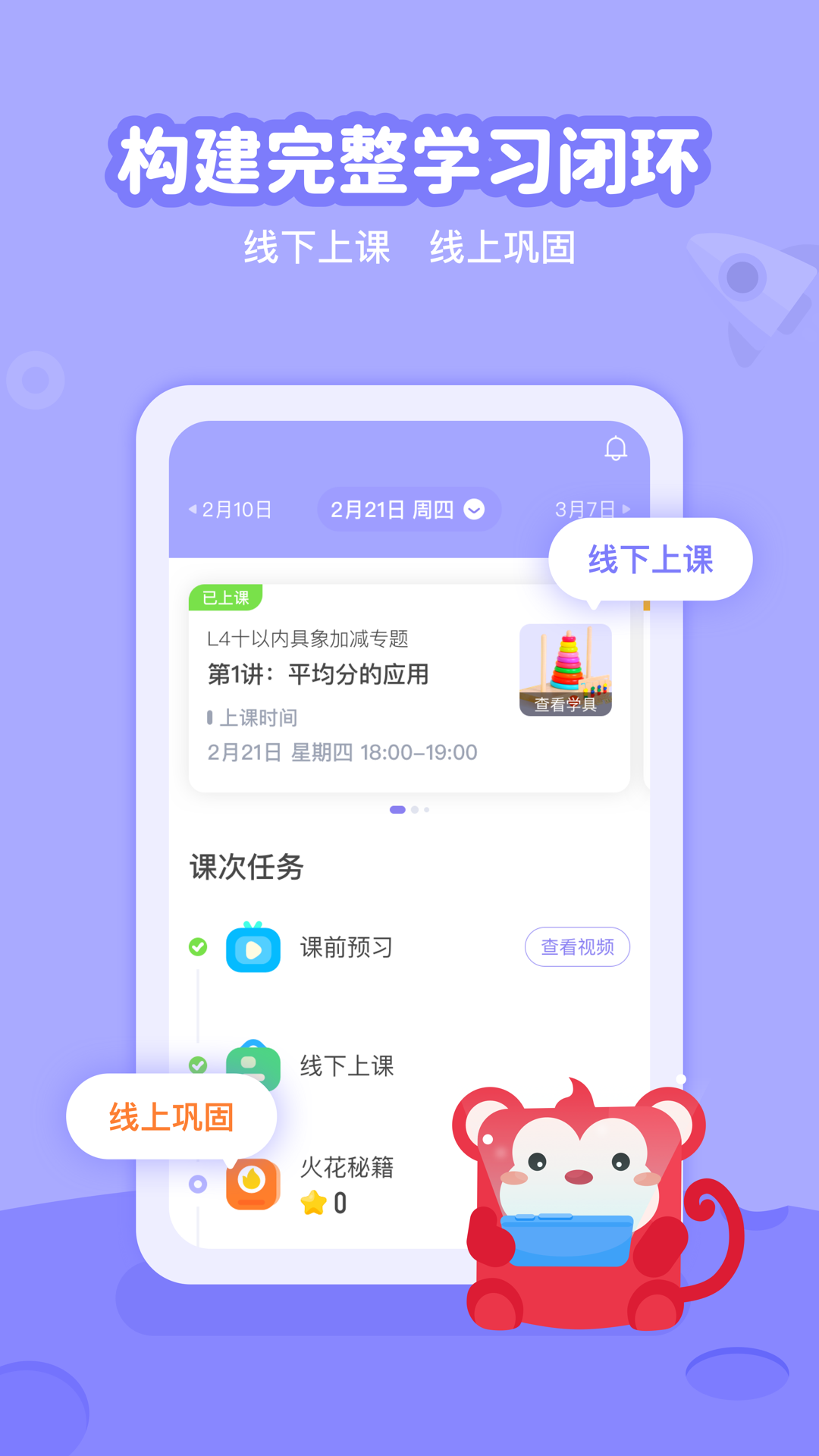Click the learning tools thumbnail image
This screenshot has height=1456, width=819.
click(x=566, y=670)
